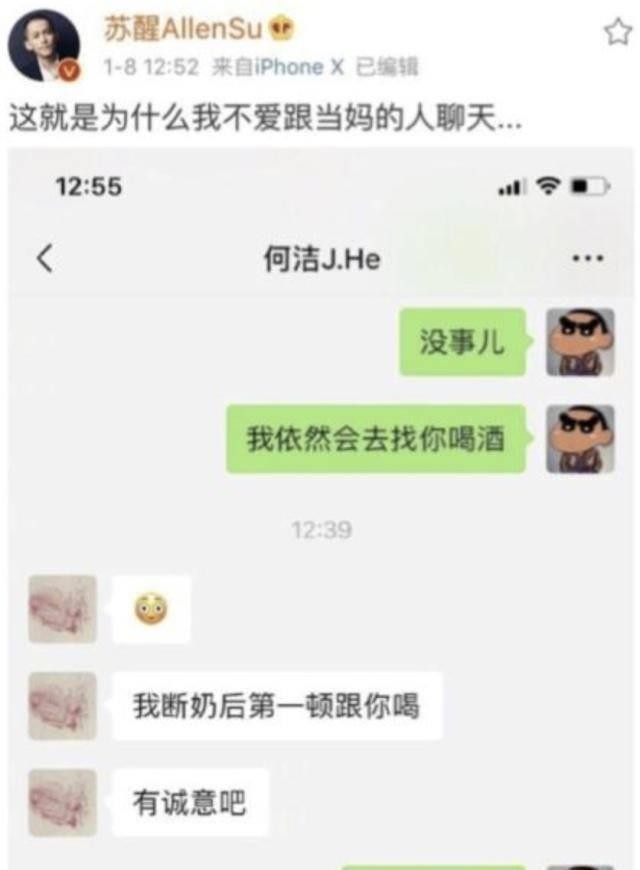Open the attached chat screenshot image

(x=320, y=500)
